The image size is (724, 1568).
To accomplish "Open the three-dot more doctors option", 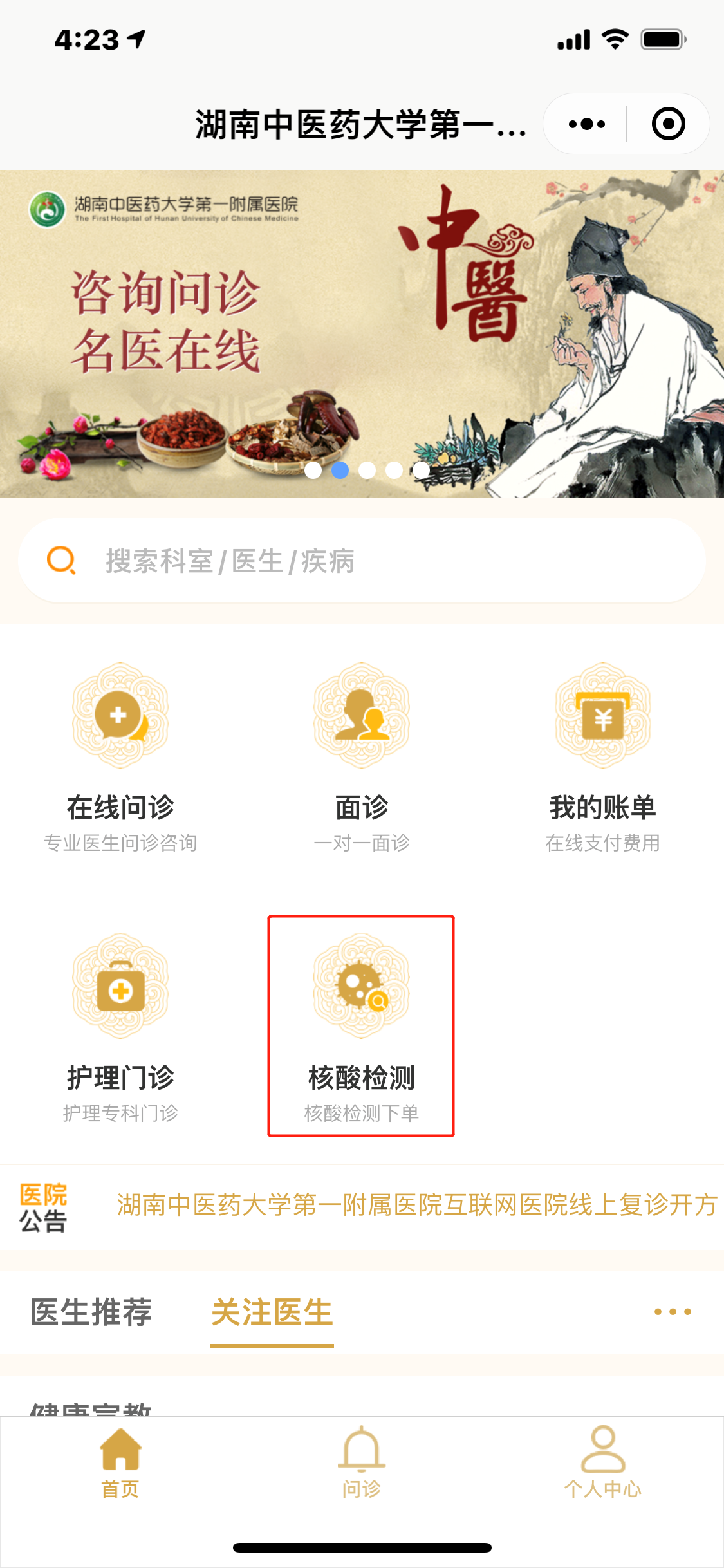I will (673, 1312).
